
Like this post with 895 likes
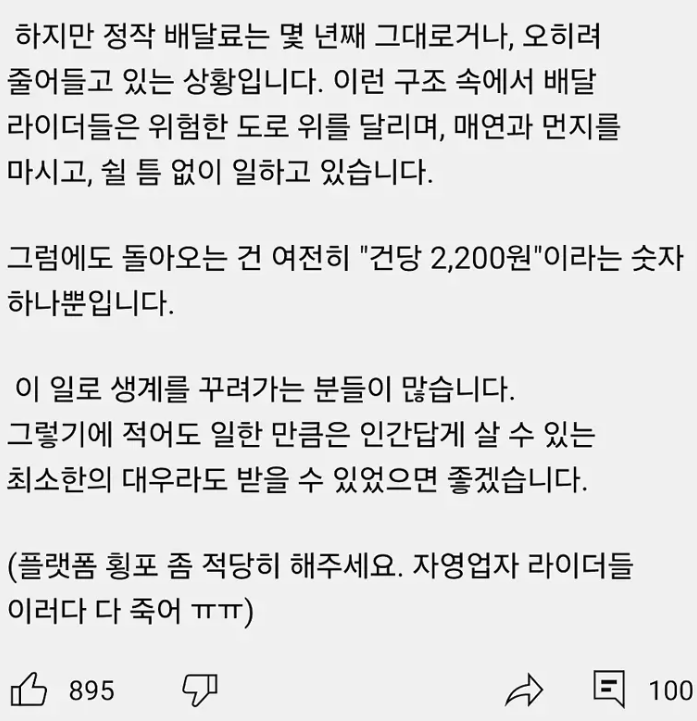click(30, 689)
